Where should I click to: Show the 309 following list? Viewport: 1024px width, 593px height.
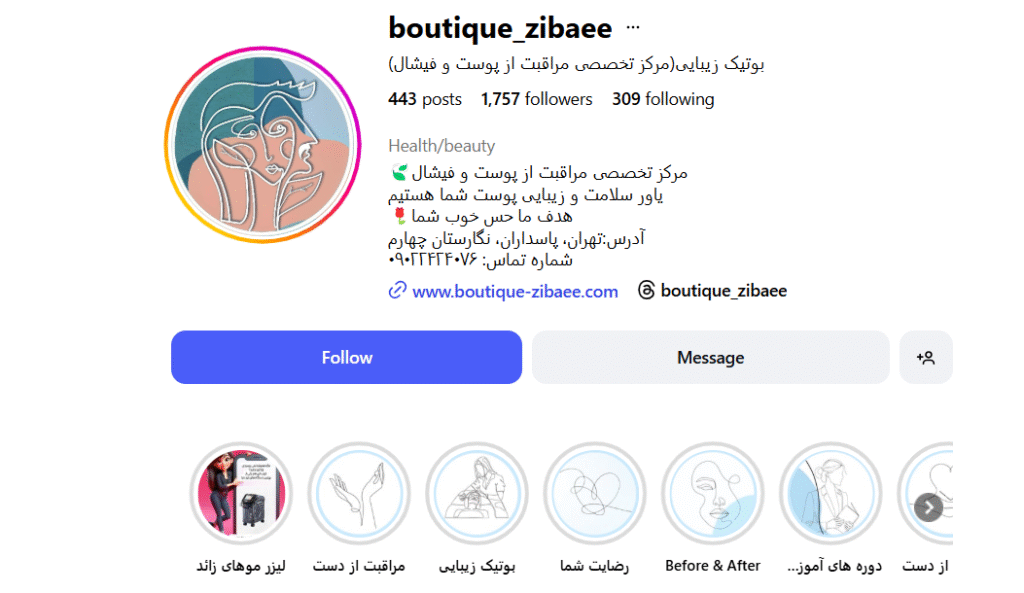(x=663, y=99)
